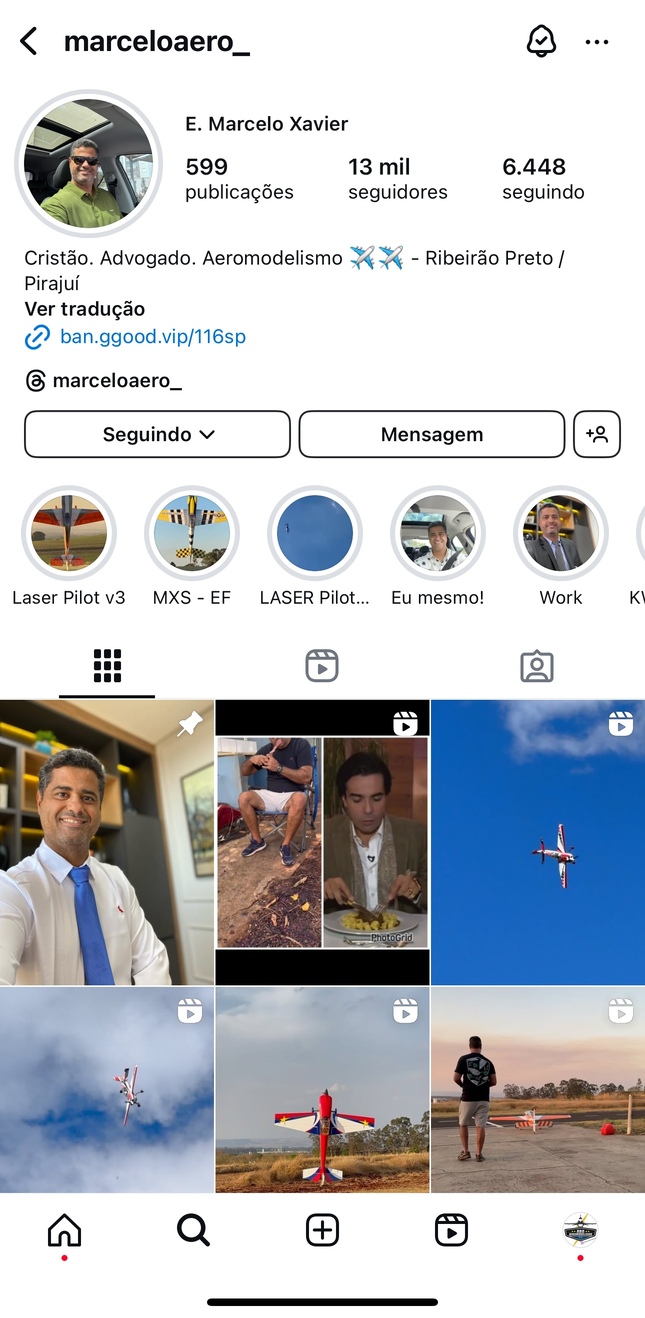Tap the Mensagem button
Image resolution: width=645 pixels, height=1318 pixels.
(431, 434)
